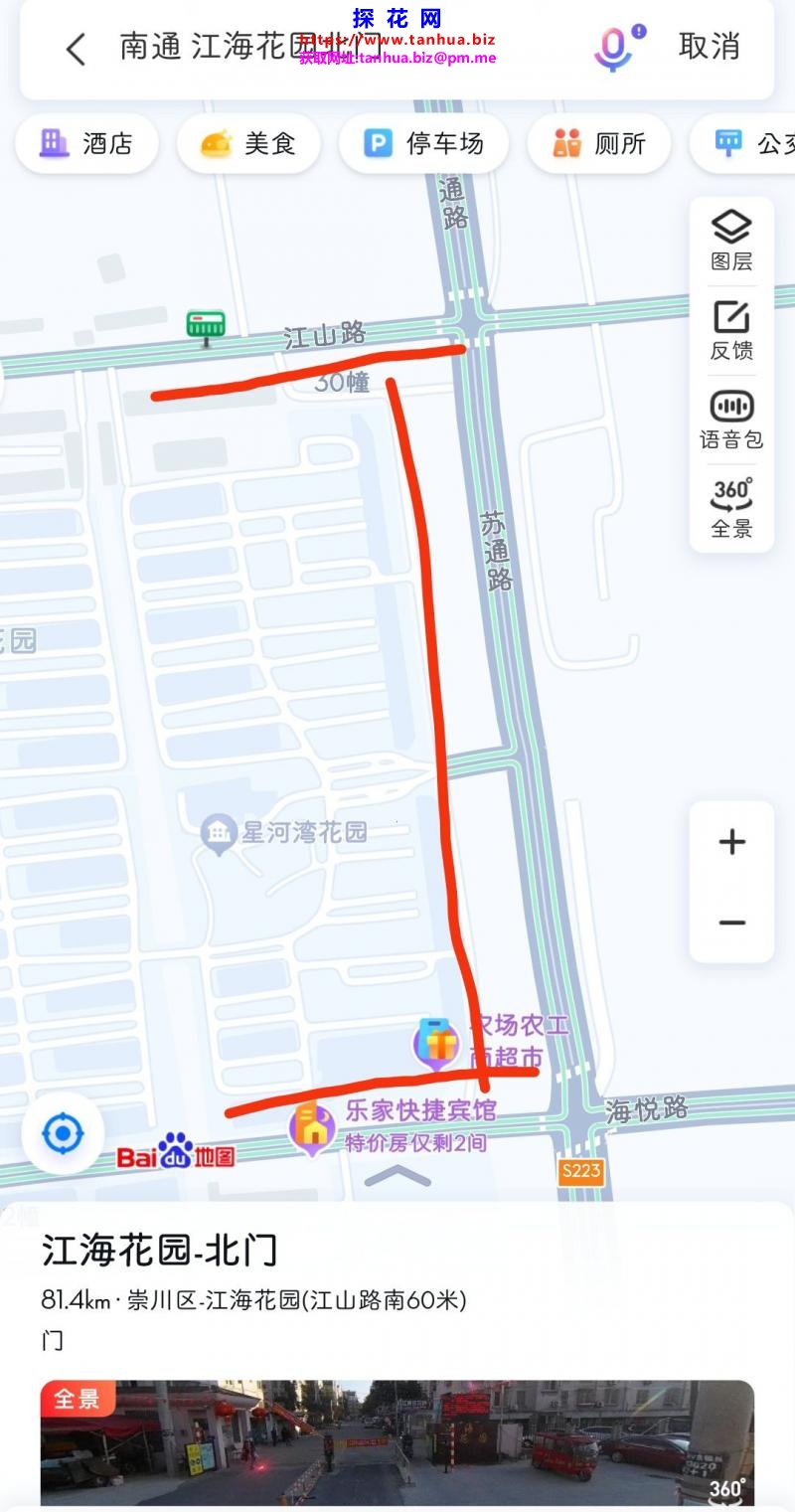
Task: Open the 语音包 voice pack option
Action: click(x=731, y=420)
